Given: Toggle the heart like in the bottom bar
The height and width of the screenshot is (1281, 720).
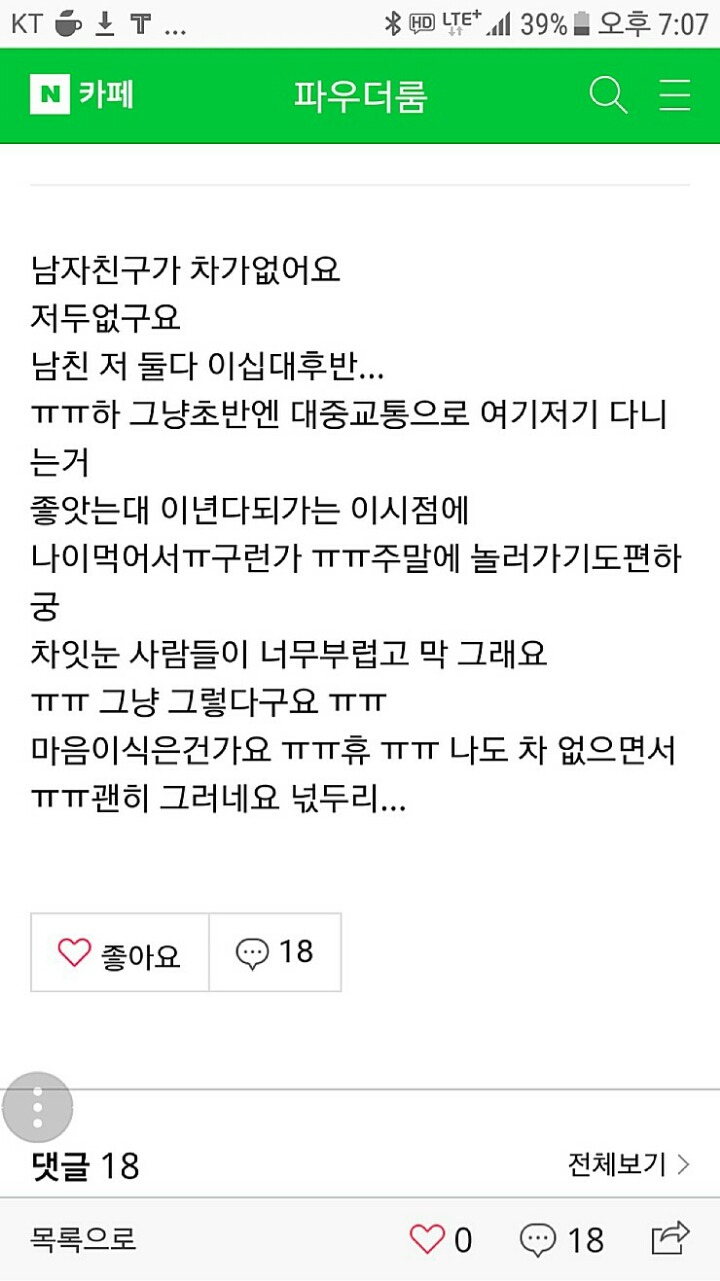Looking at the screenshot, I should 427,1240.
